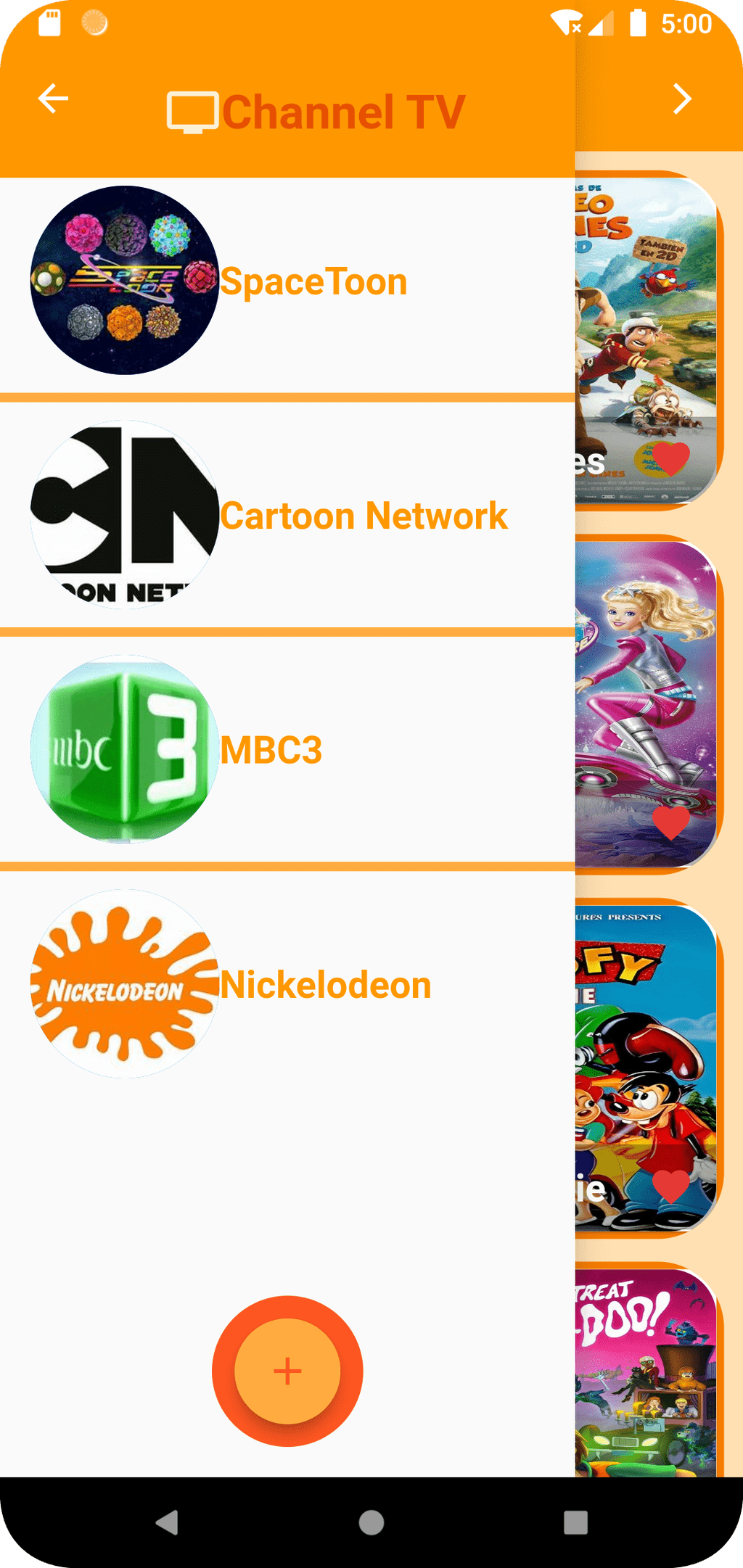Viewport: 743px width, 1568px height.
Task: Tap the heart on the Goofy movie card
Action: 671,1187
